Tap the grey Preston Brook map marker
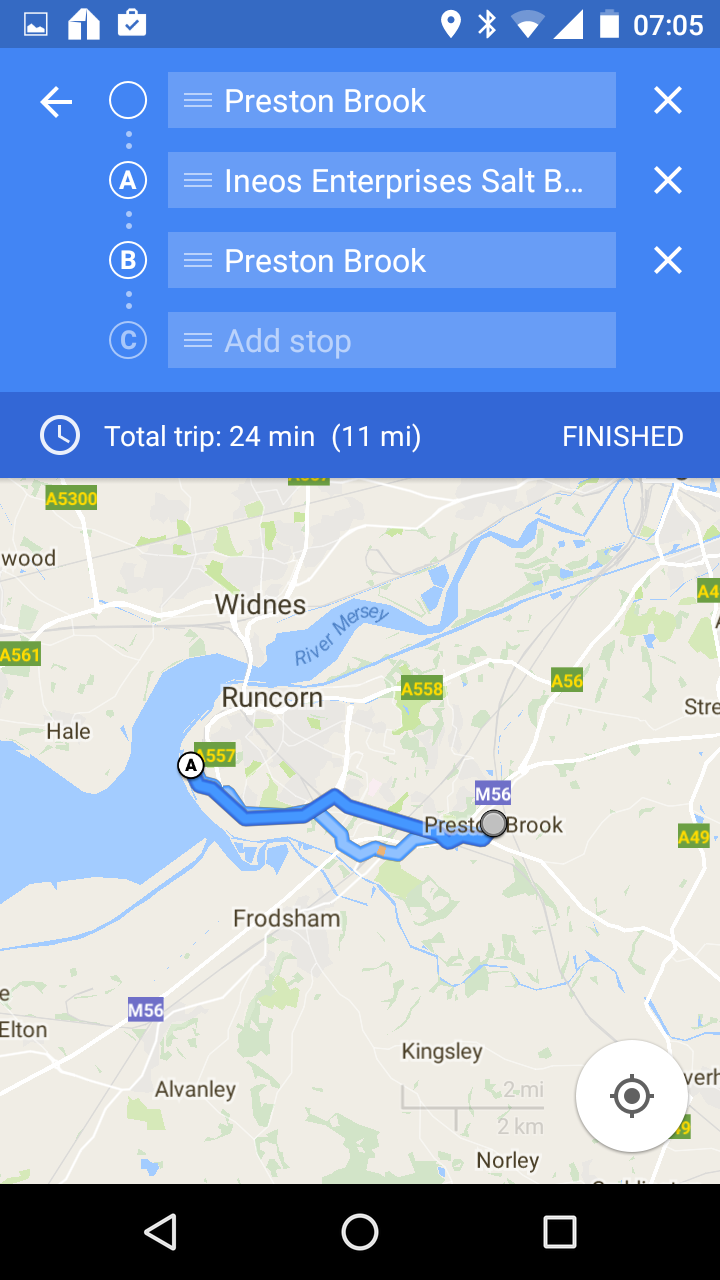This screenshot has width=720, height=1280. coord(494,824)
